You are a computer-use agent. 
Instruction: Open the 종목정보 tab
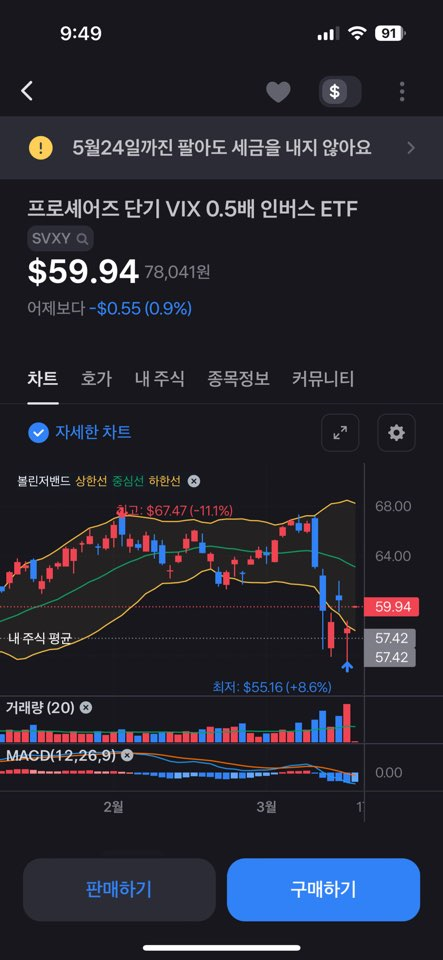click(x=238, y=379)
